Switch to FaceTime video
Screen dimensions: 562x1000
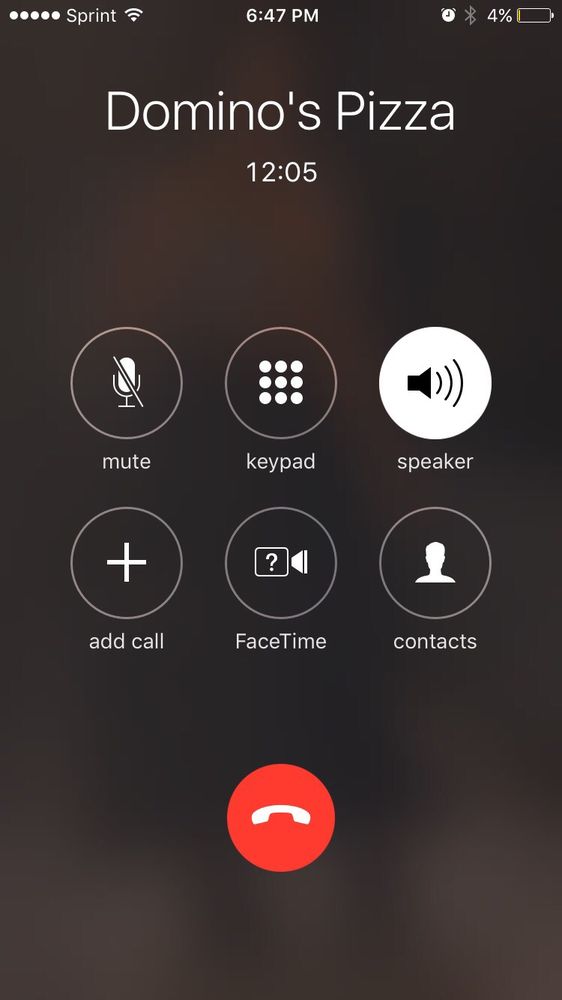(281, 562)
